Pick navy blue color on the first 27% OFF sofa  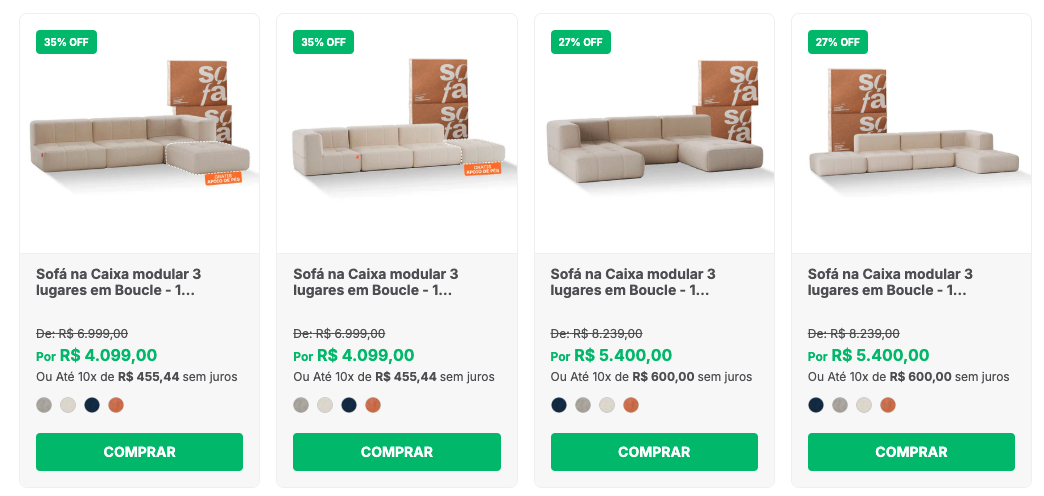click(x=559, y=405)
